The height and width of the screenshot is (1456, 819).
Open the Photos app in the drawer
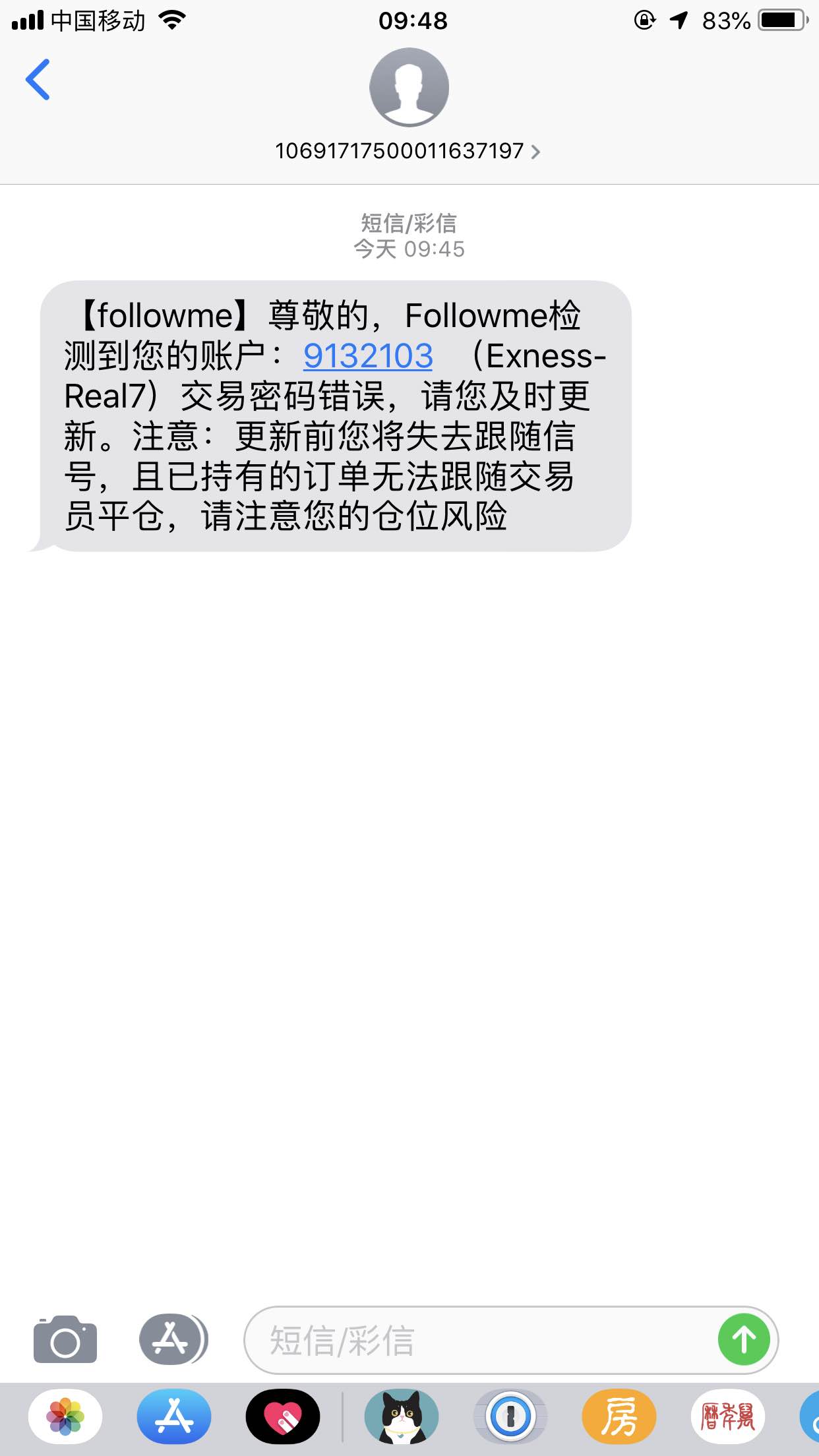[x=65, y=1416]
